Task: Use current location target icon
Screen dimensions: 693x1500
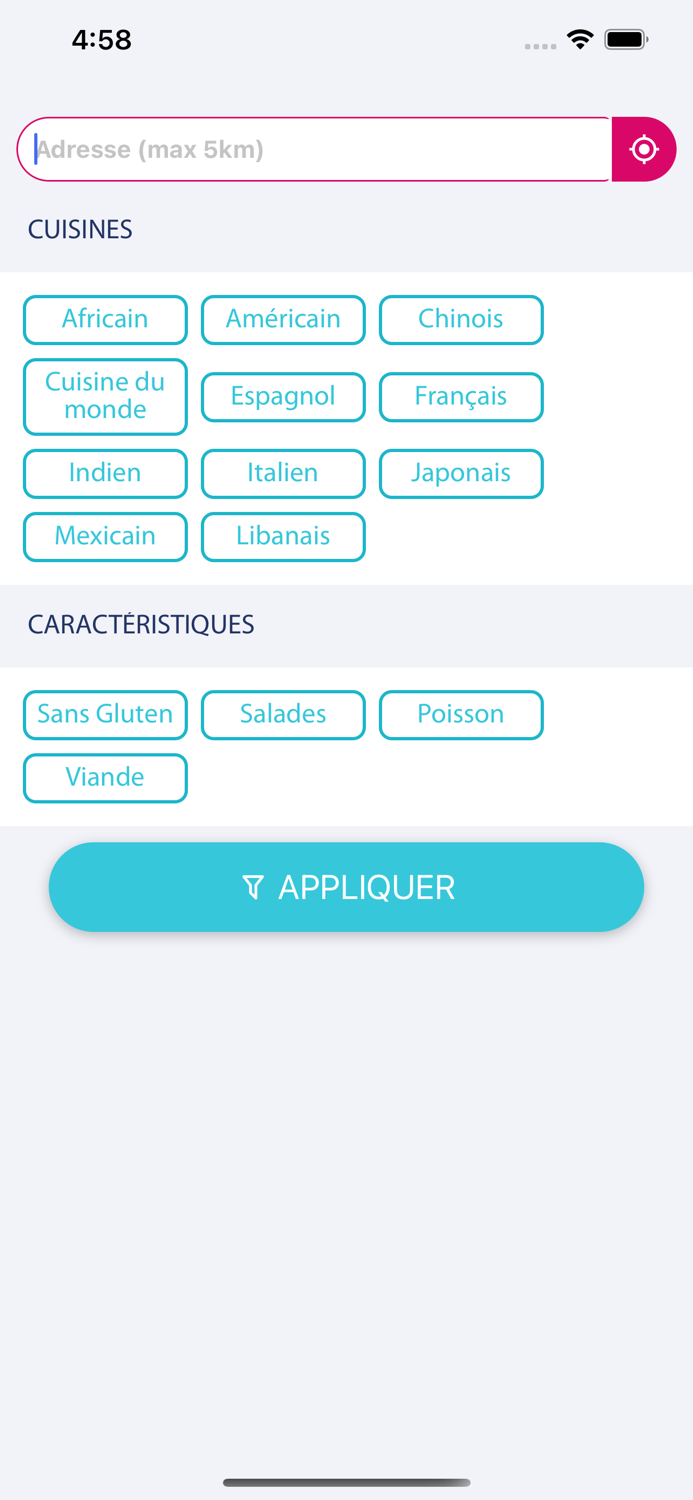Action: [x=644, y=150]
